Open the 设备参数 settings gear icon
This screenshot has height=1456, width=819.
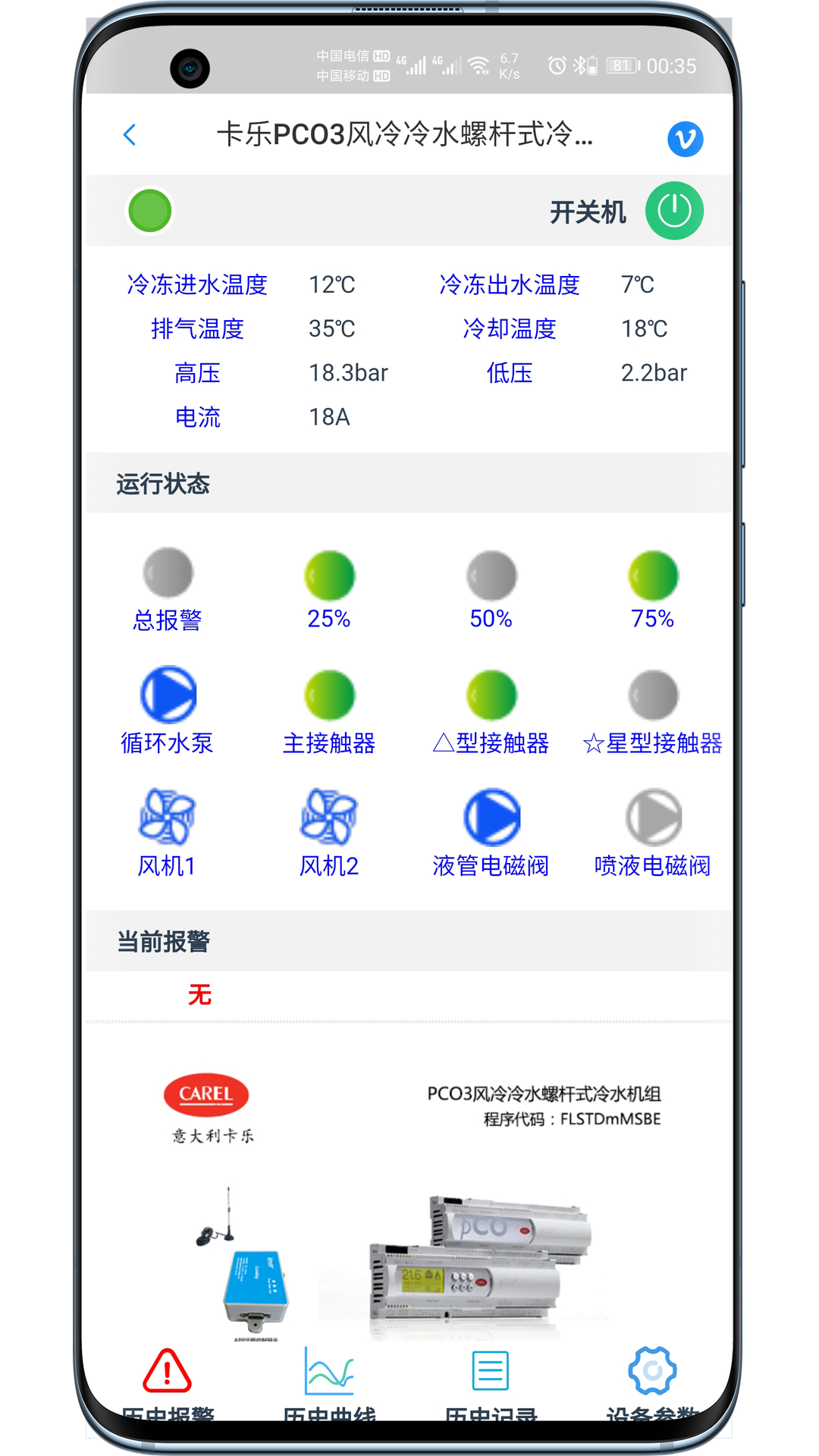651,1370
